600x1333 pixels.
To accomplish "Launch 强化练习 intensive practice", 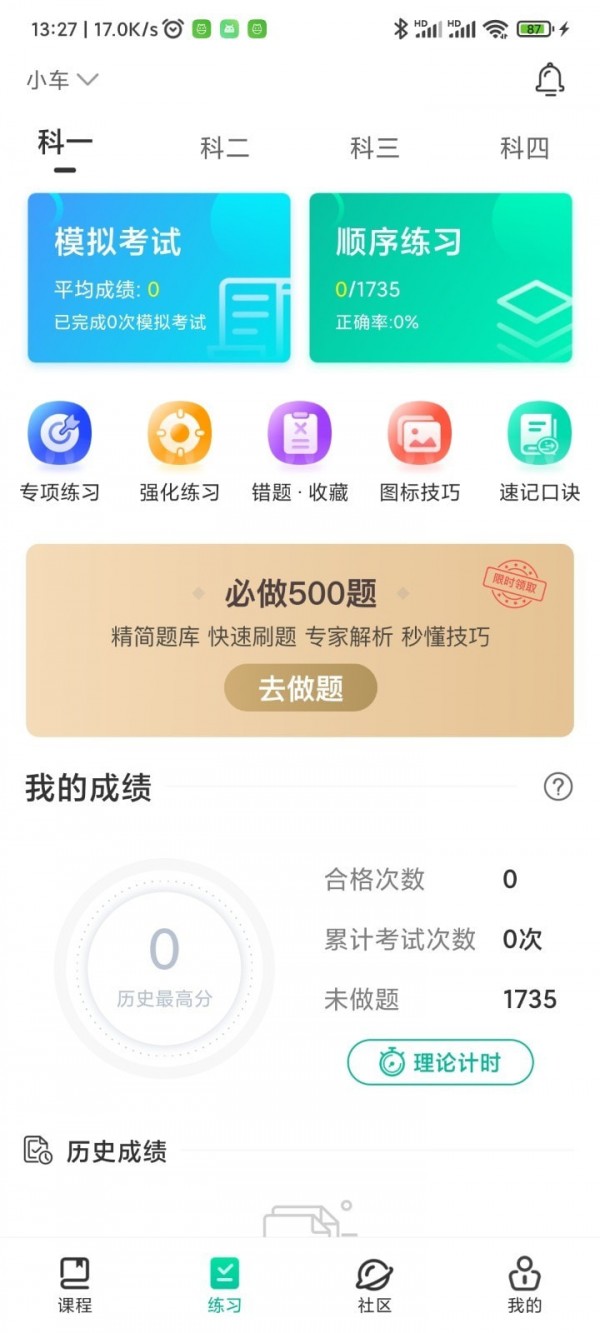I will click(180, 451).
